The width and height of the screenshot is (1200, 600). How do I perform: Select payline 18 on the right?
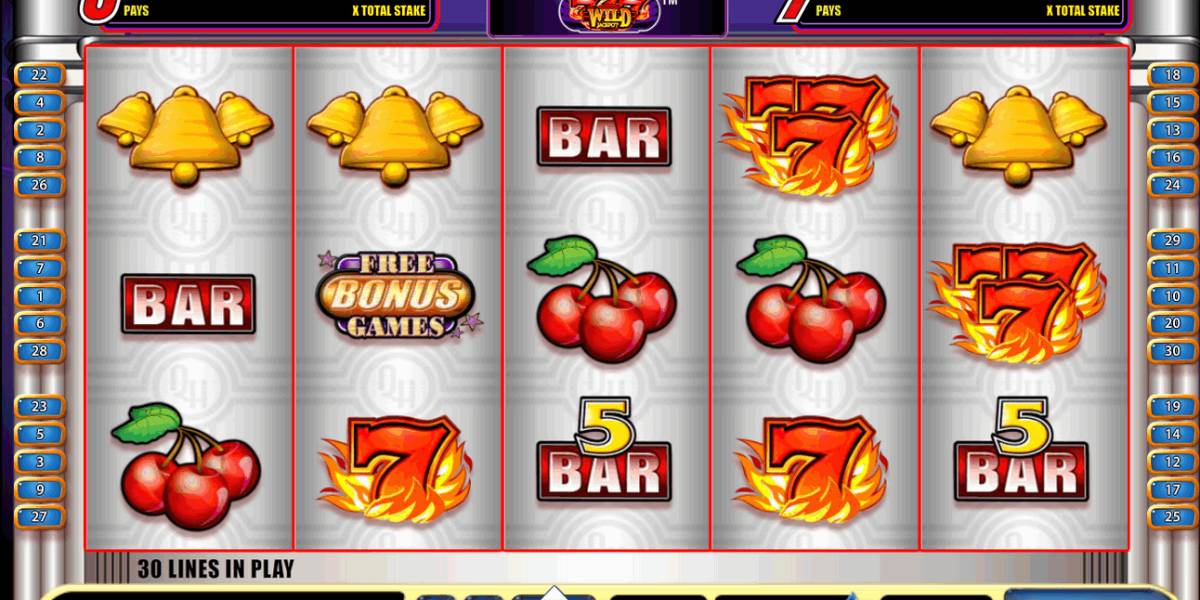(1166, 75)
